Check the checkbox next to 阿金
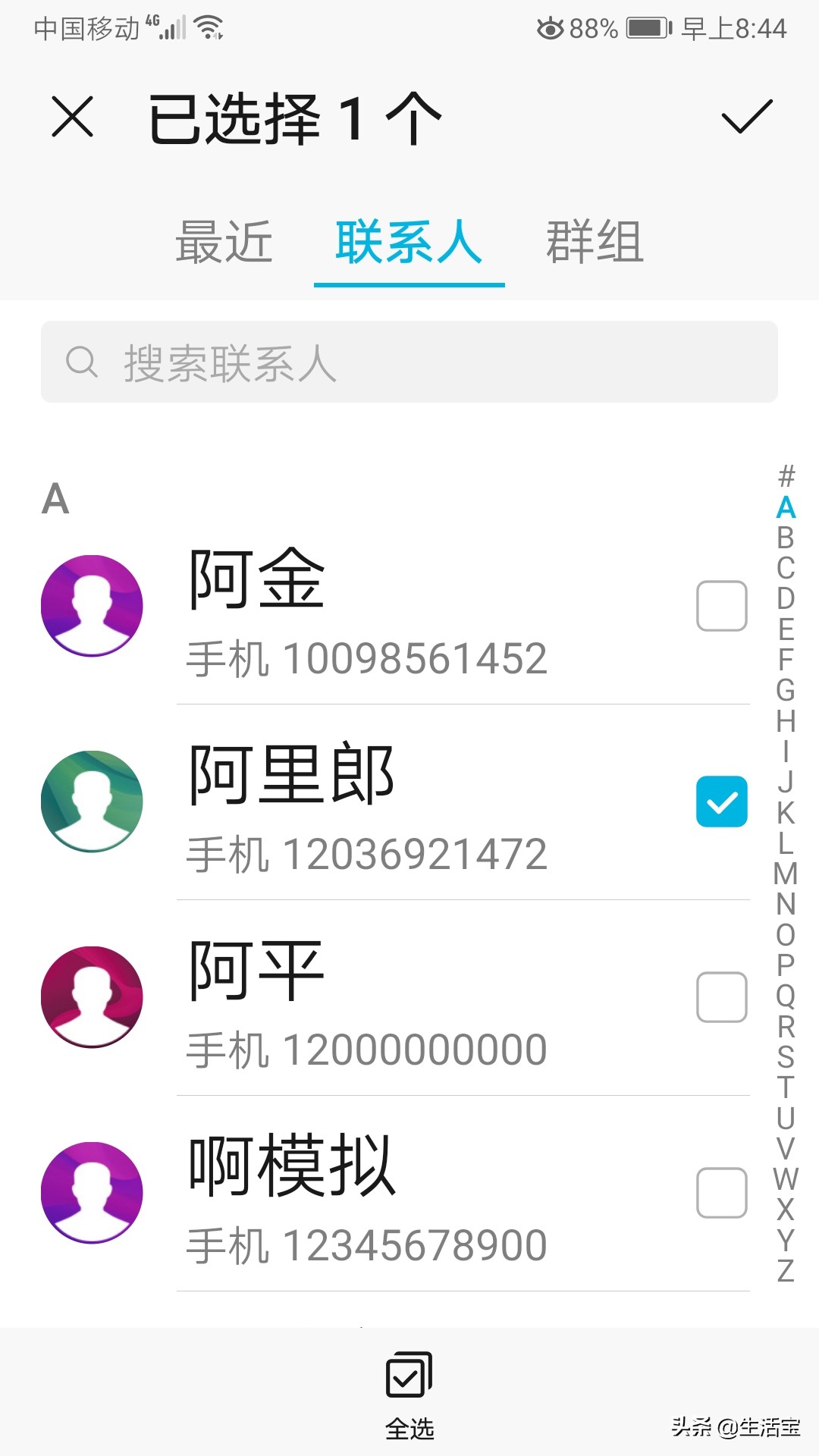Screen dimensions: 819x1456 pos(721,604)
